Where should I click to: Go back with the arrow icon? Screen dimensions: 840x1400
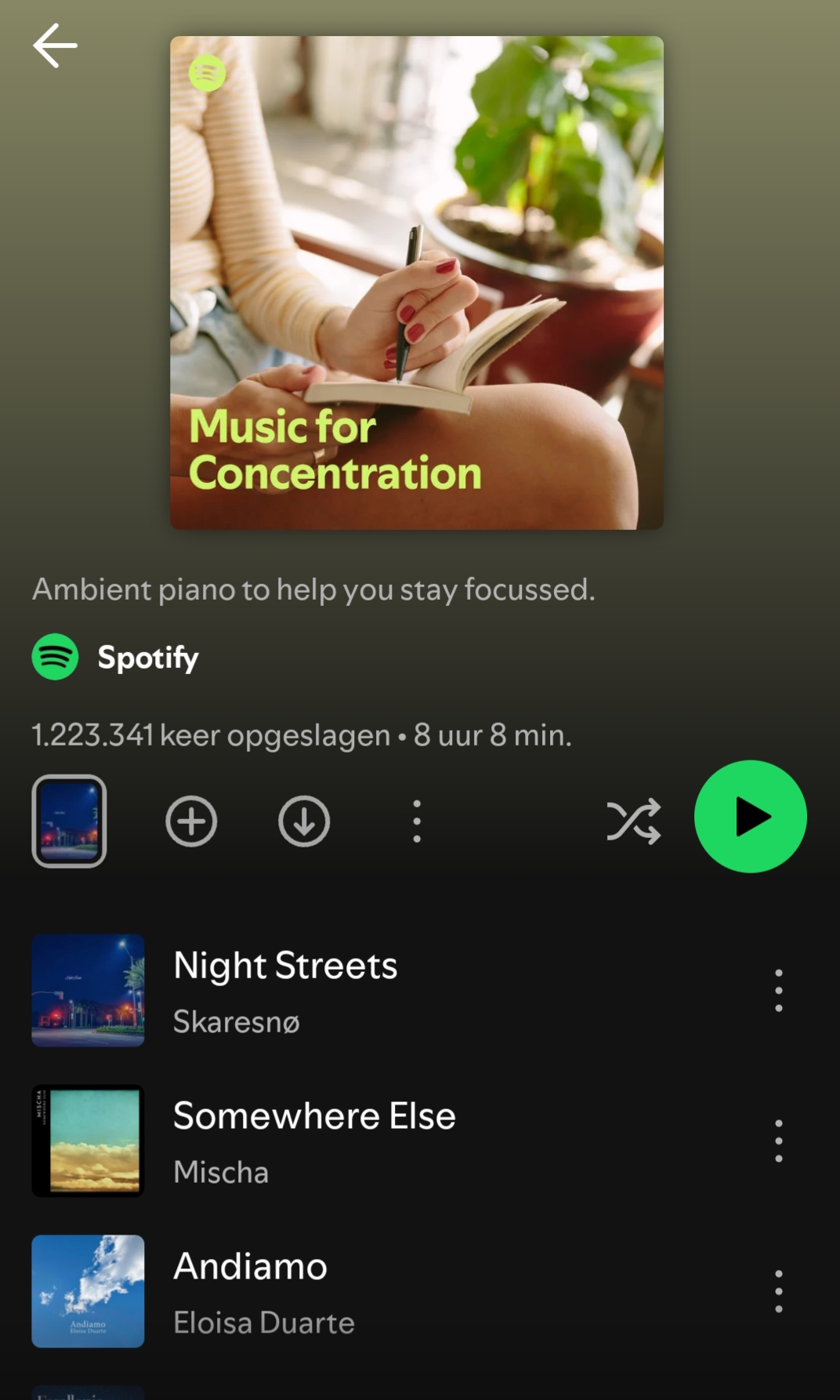point(55,45)
